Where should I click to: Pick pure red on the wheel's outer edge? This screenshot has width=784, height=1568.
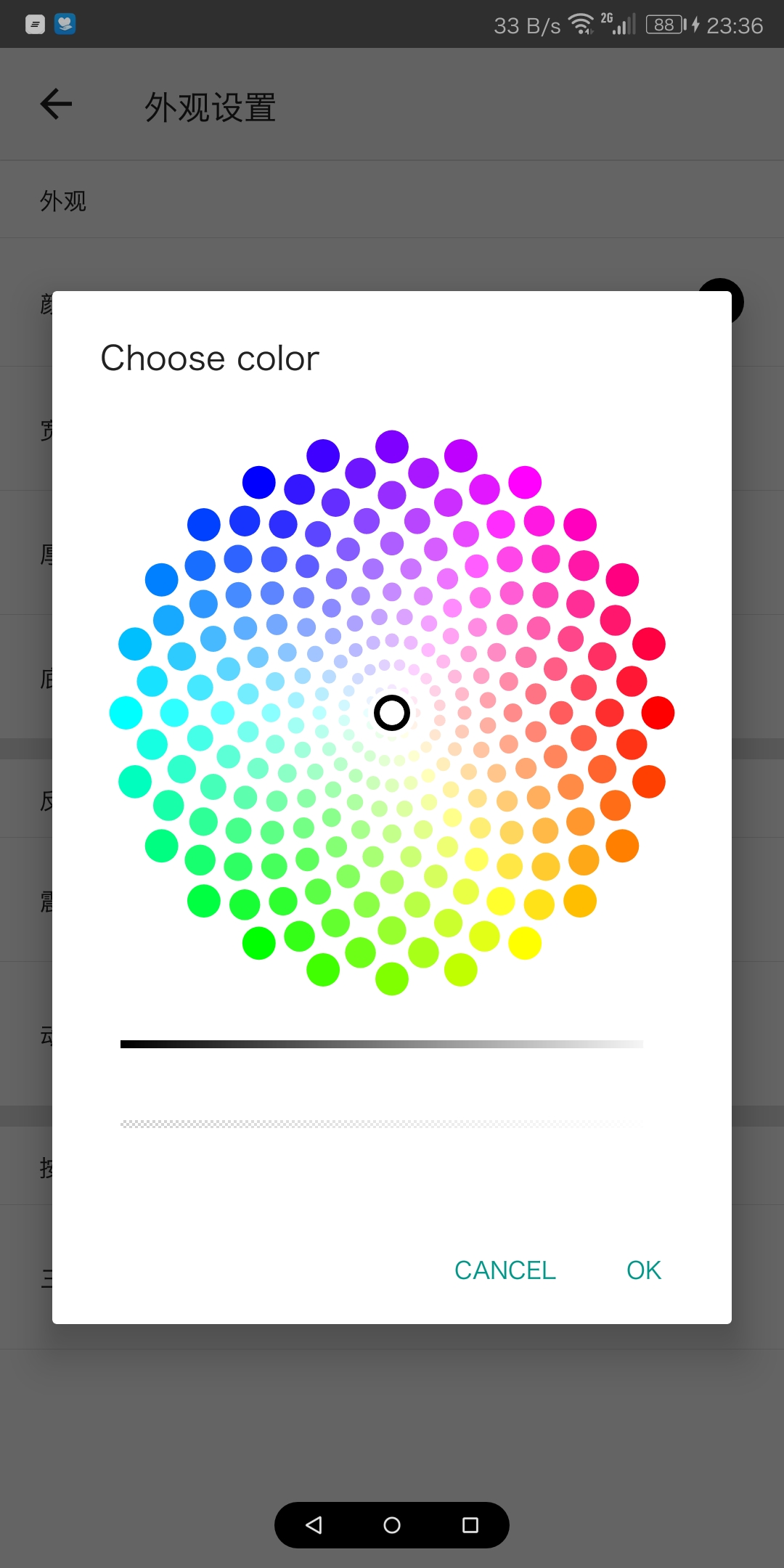658,713
